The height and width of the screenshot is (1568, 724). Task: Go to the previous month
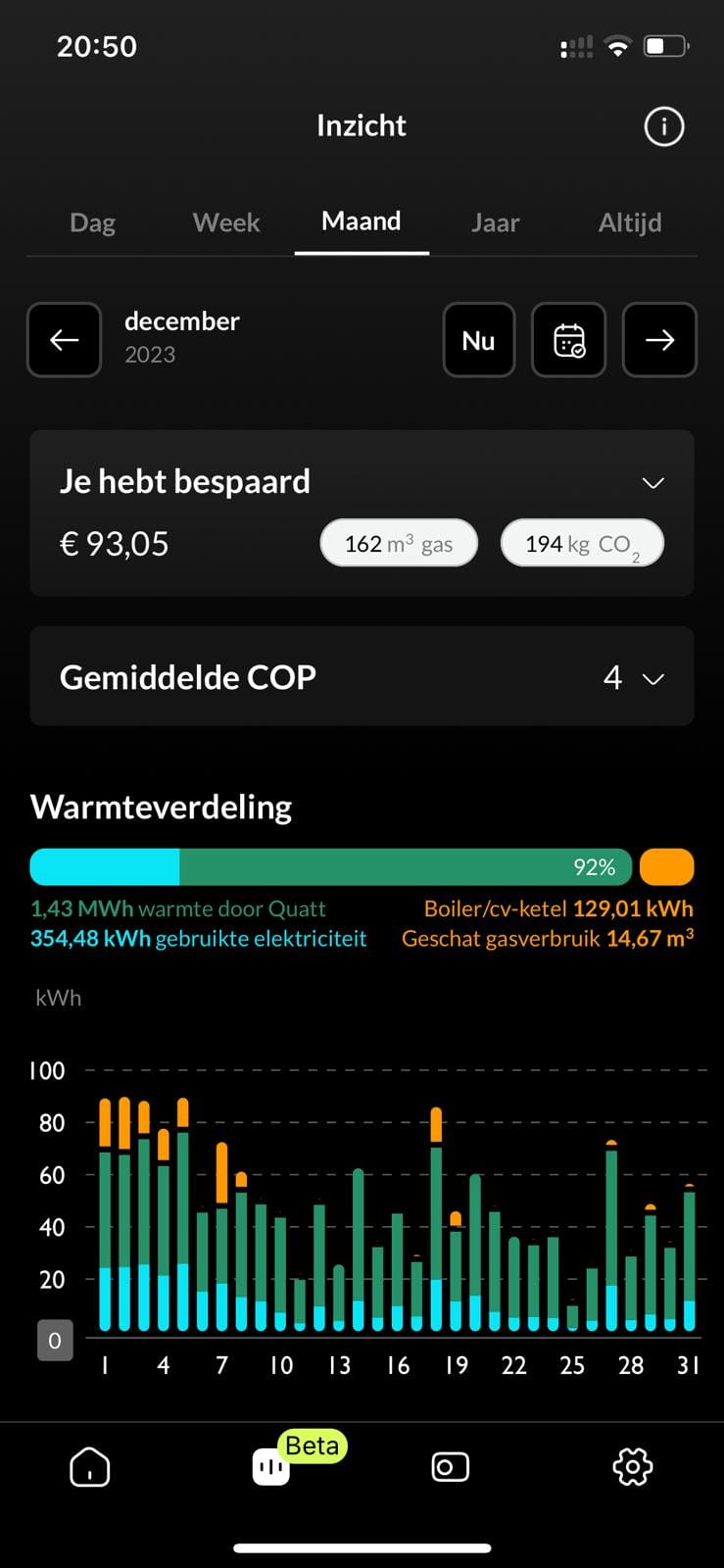coord(64,340)
